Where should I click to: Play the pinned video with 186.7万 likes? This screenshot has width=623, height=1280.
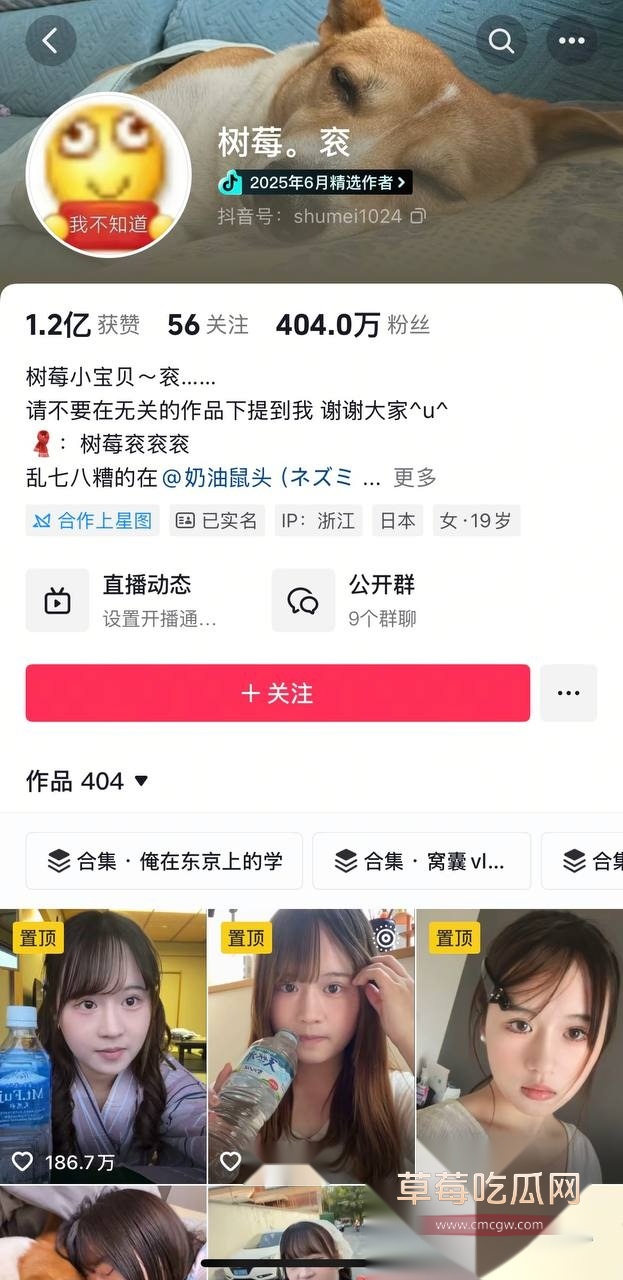pos(103,1045)
